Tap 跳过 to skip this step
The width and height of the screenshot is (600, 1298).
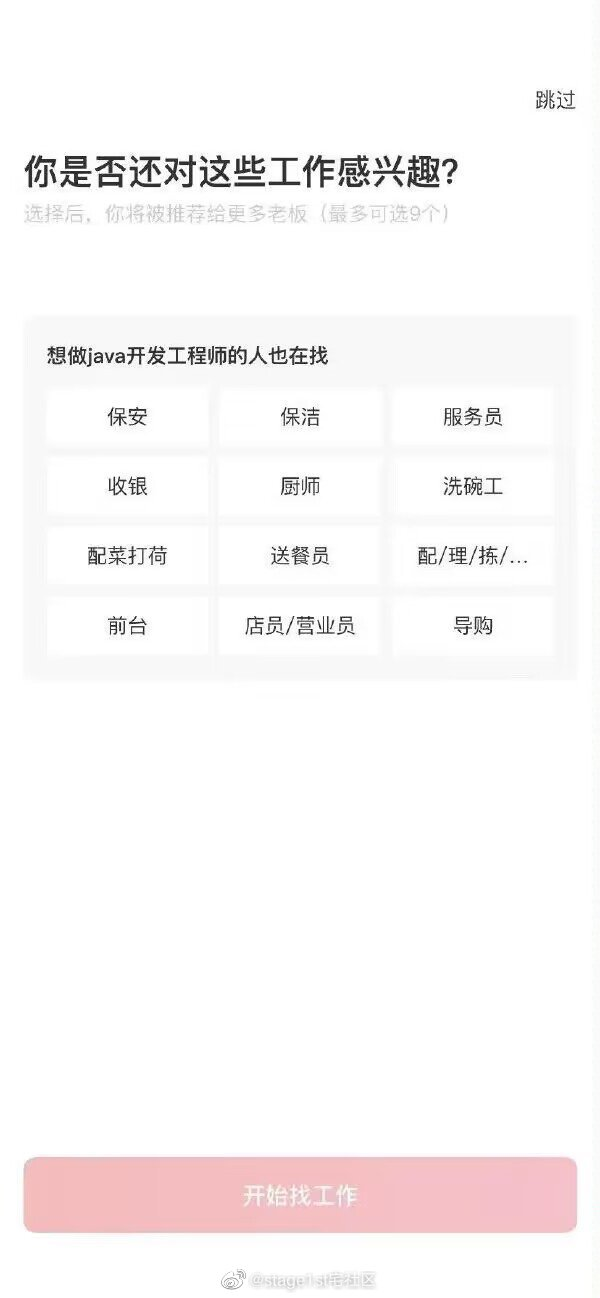click(555, 100)
